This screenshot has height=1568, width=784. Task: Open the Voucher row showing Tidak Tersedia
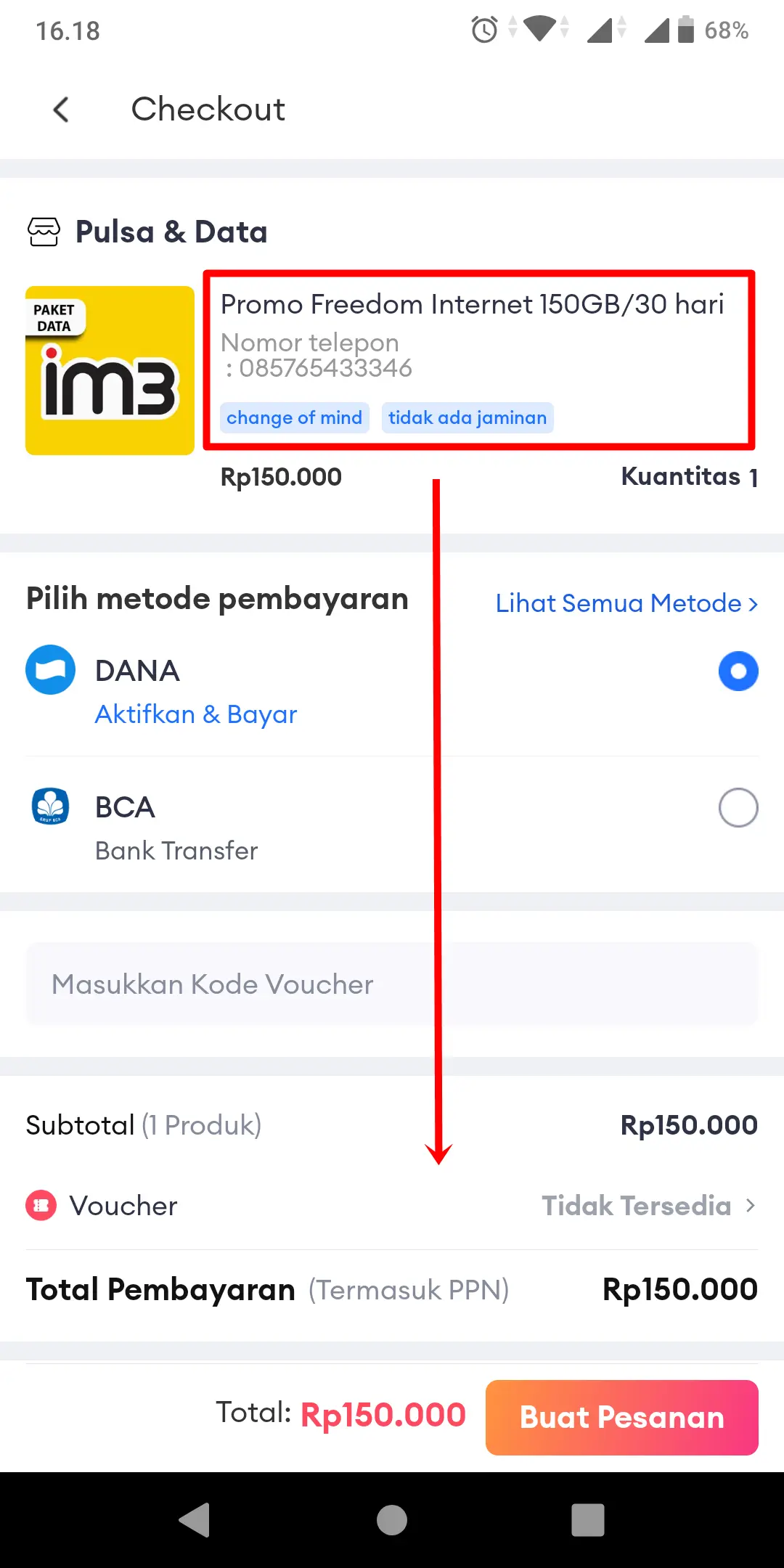coord(648,1206)
